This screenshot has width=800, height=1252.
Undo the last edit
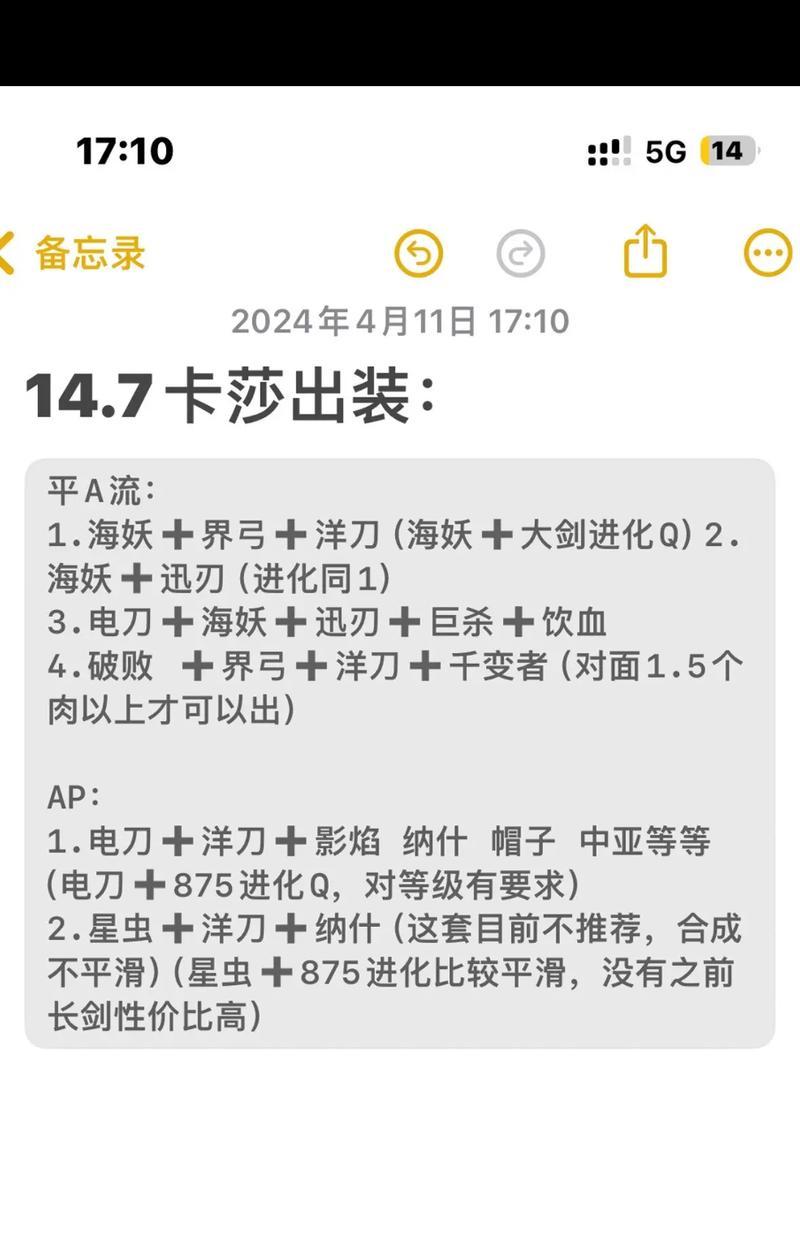pos(418,253)
